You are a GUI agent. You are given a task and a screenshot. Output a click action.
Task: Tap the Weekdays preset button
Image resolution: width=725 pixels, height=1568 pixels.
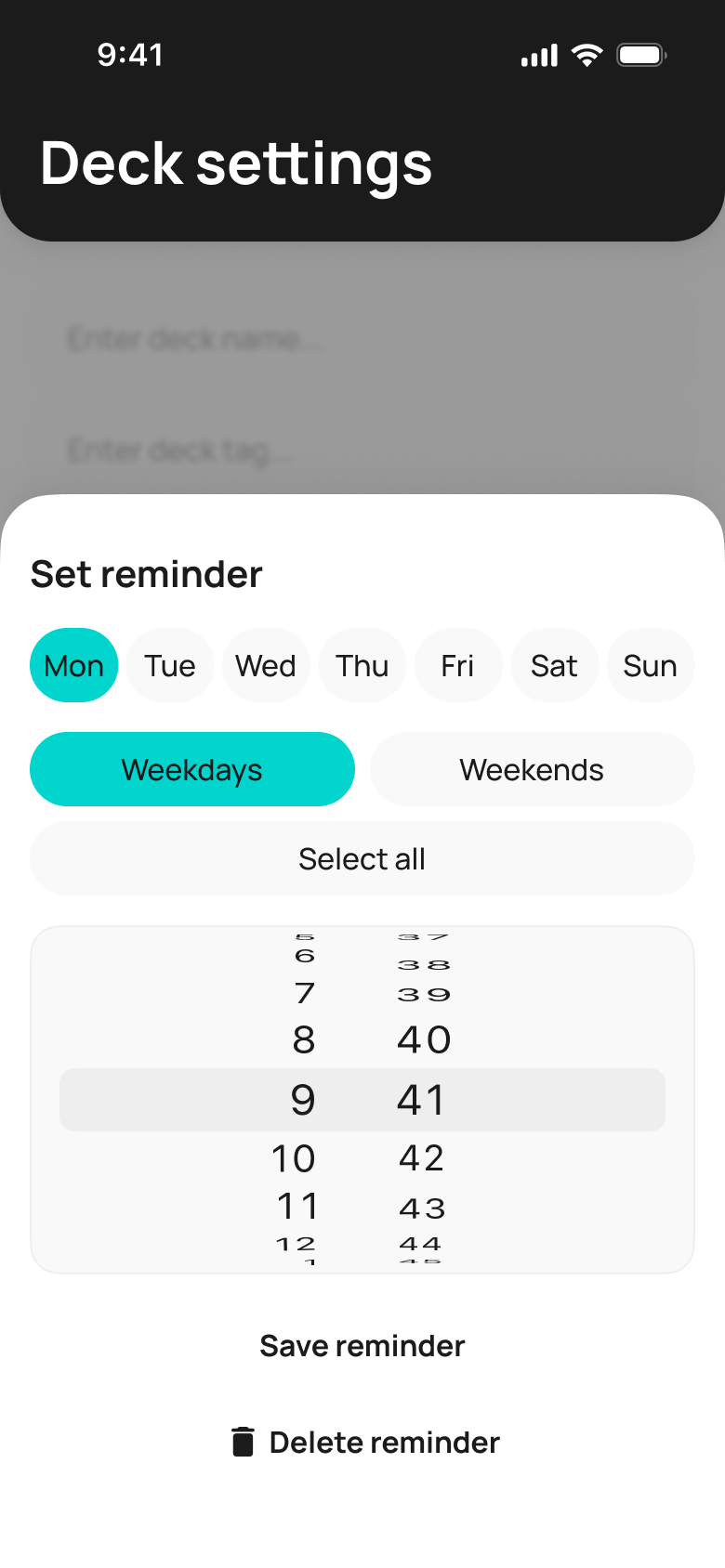click(192, 769)
